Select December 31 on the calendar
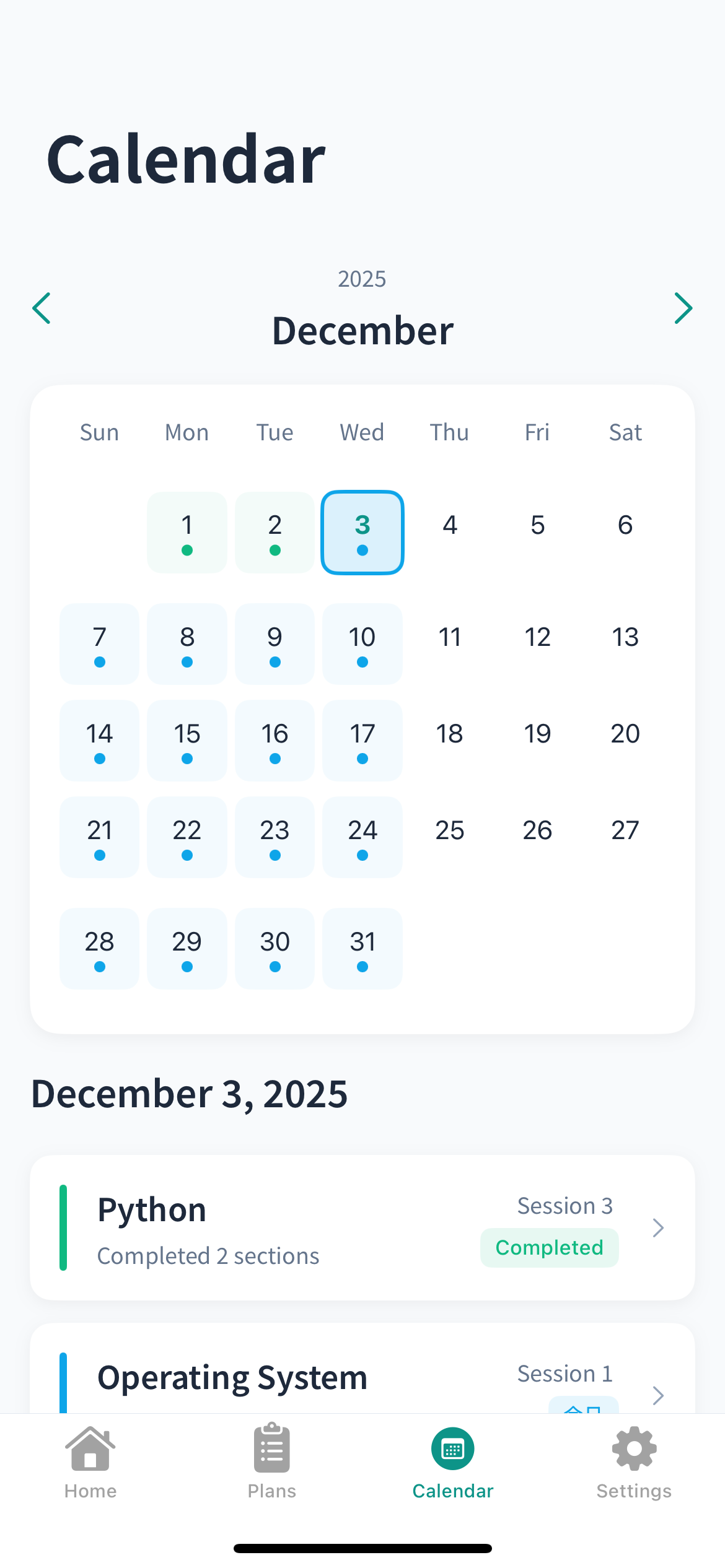The width and height of the screenshot is (725, 1568). coord(362,949)
